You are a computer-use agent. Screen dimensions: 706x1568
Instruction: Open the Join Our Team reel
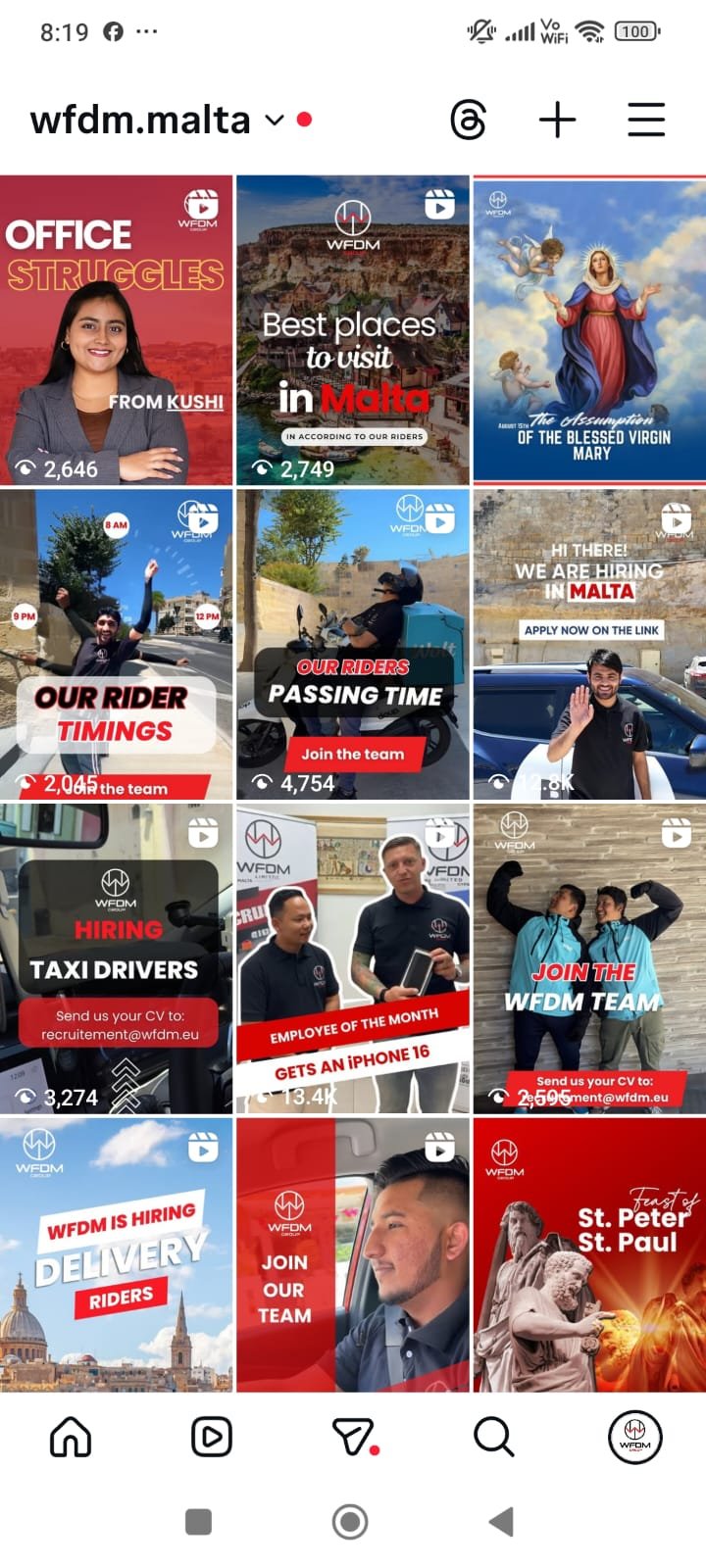click(353, 1254)
